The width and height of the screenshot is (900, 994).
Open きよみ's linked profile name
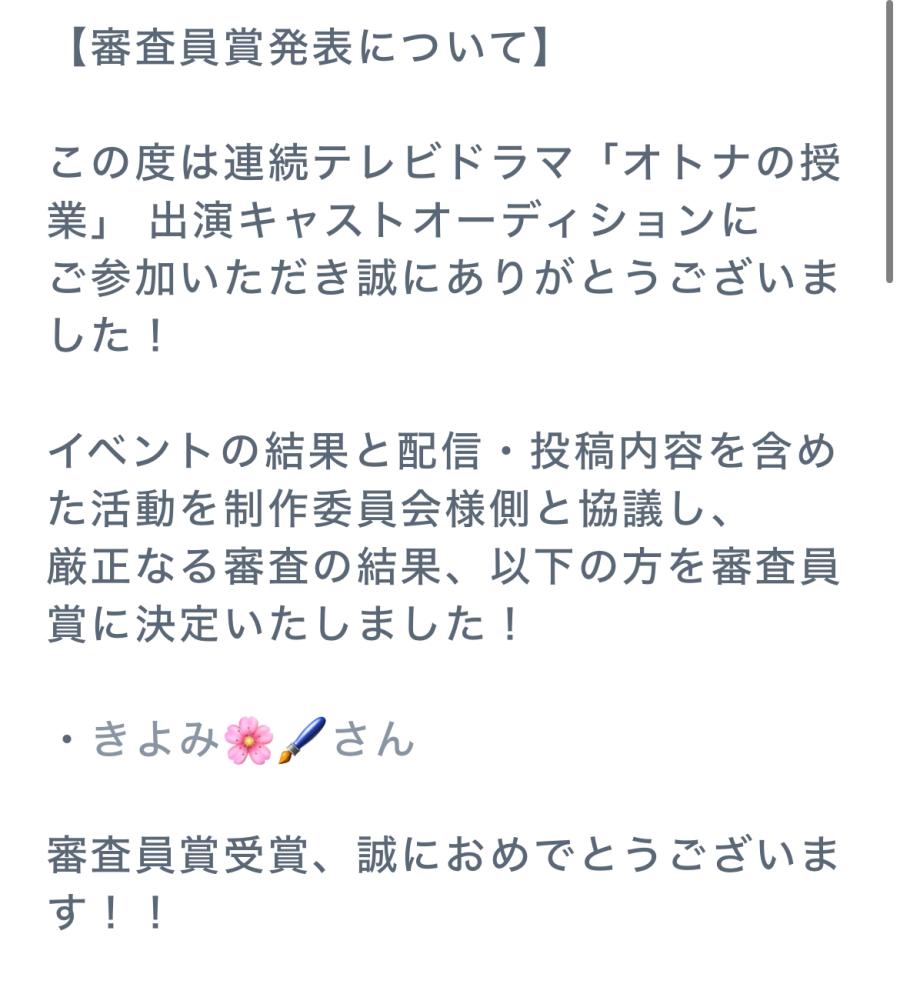(155, 741)
